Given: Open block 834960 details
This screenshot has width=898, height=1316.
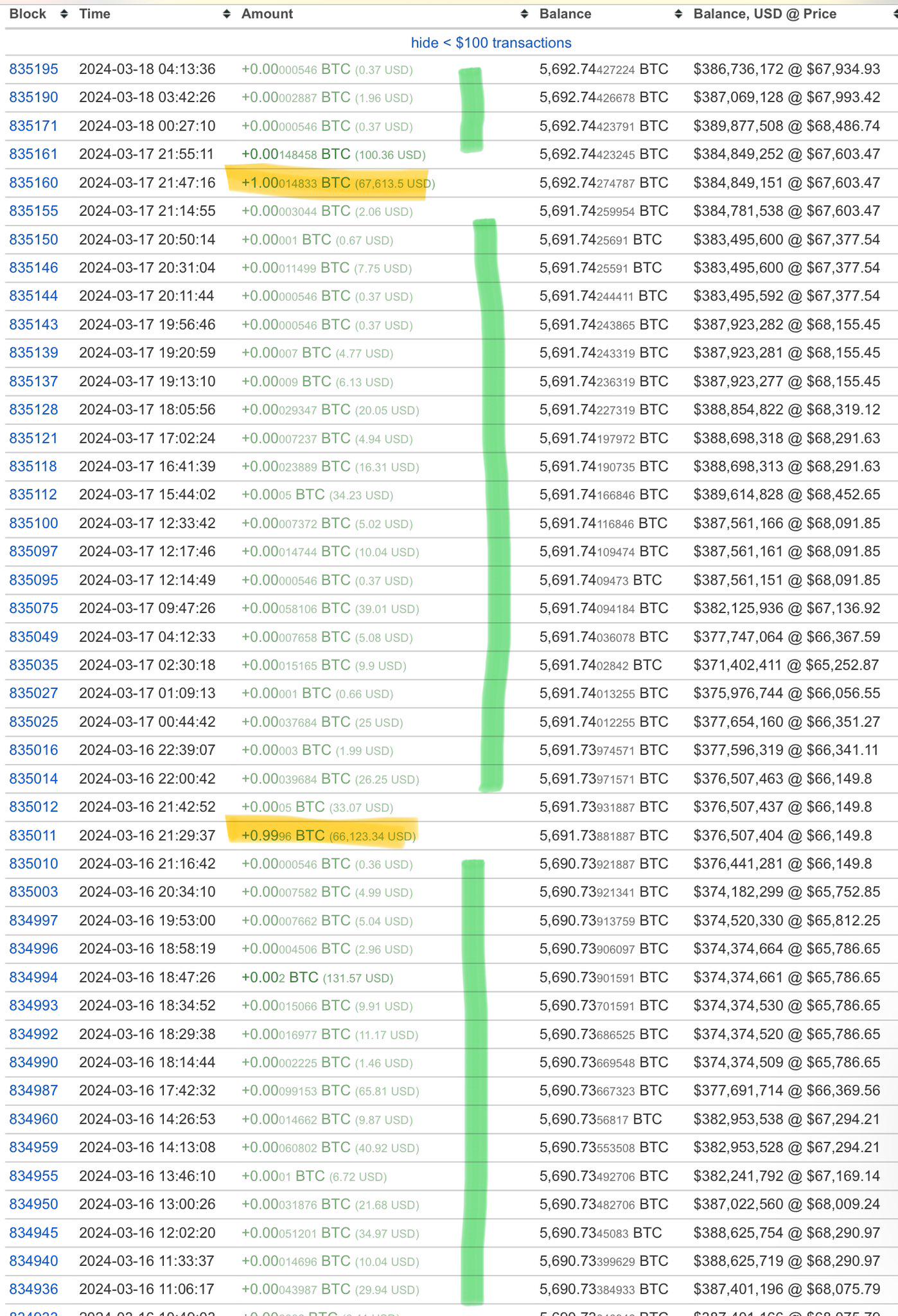Looking at the screenshot, I should pos(33,1119).
